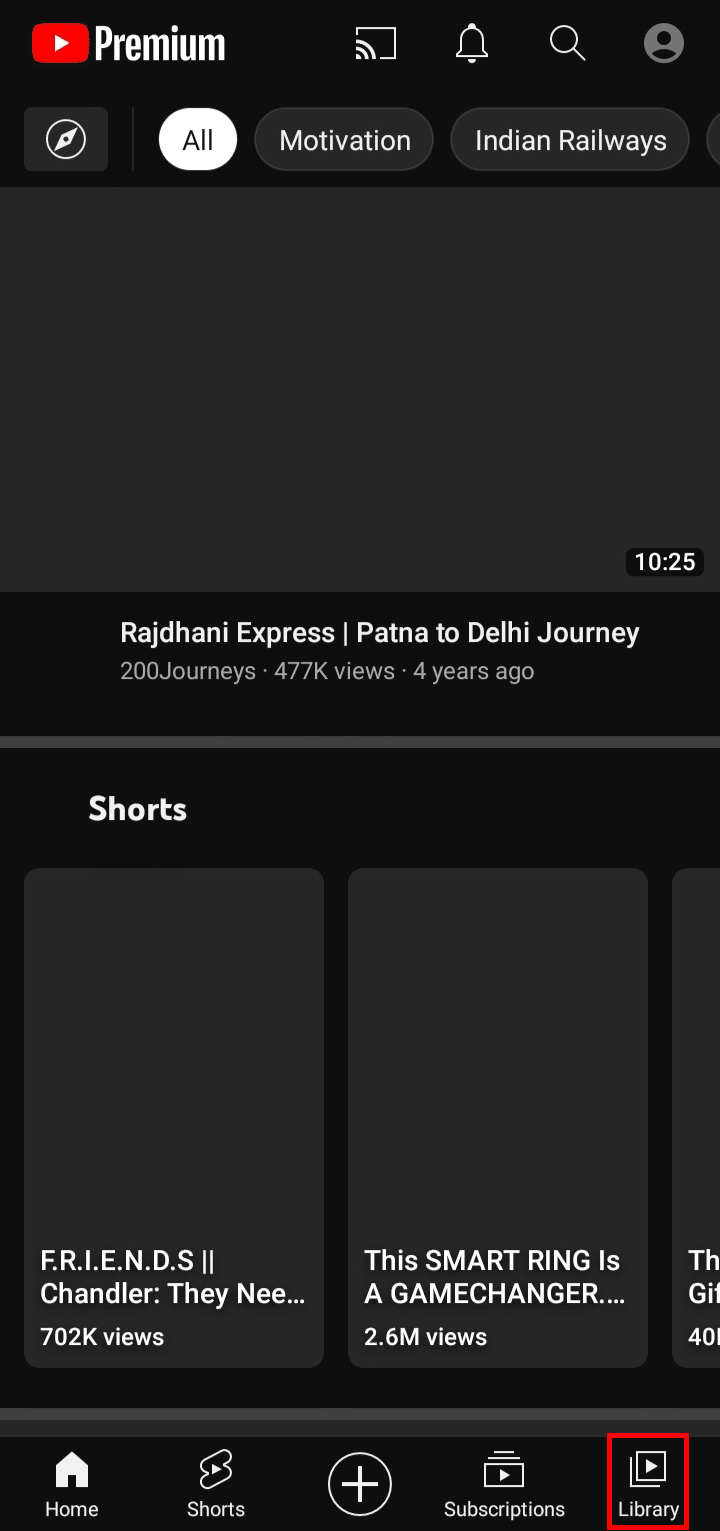The width and height of the screenshot is (720, 1531).
Task: Open the account profile icon
Action: click(663, 43)
